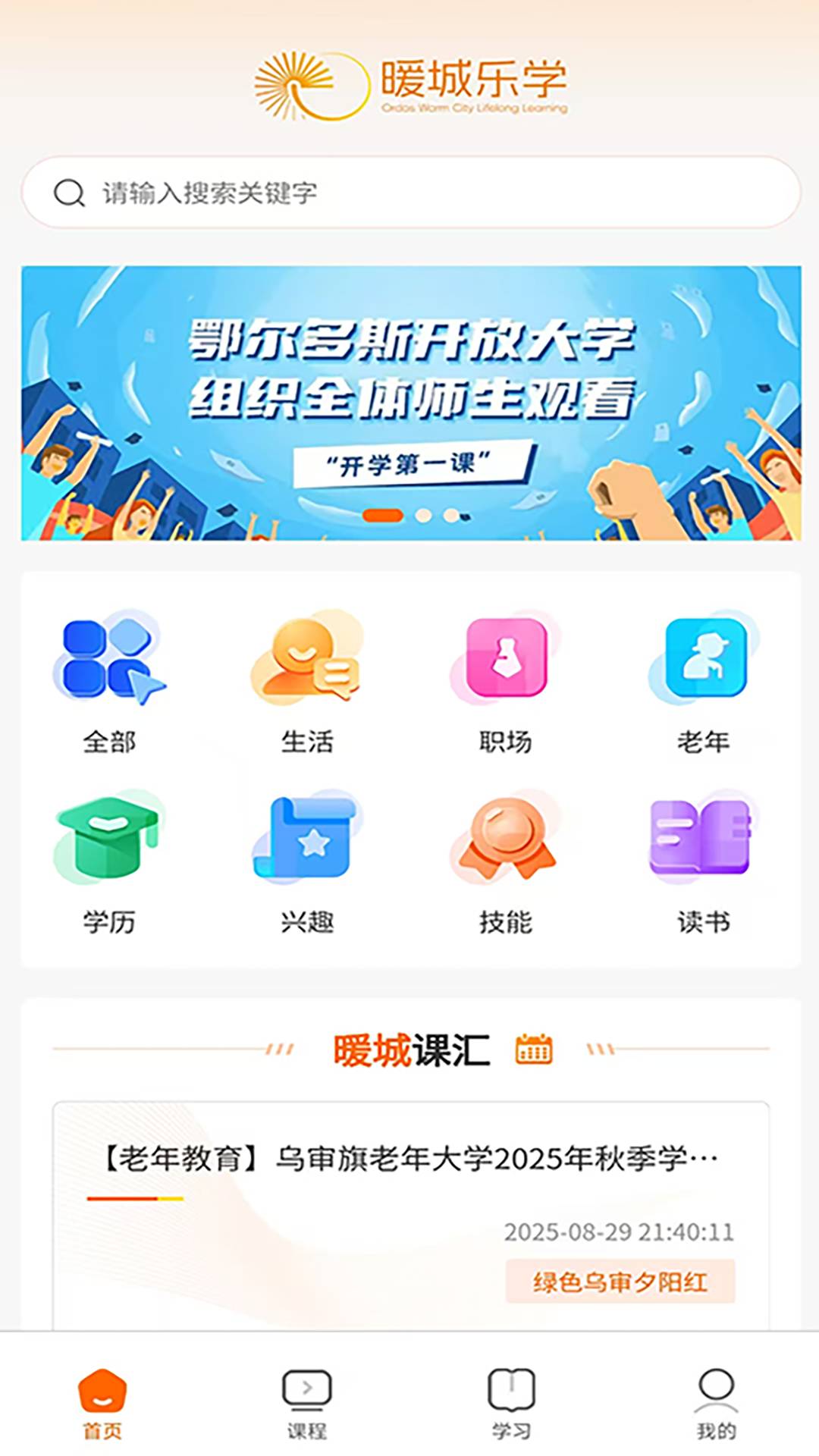
Task: Open the 乌审旗老年大学 autumn semester article
Action: click(409, 1158)
